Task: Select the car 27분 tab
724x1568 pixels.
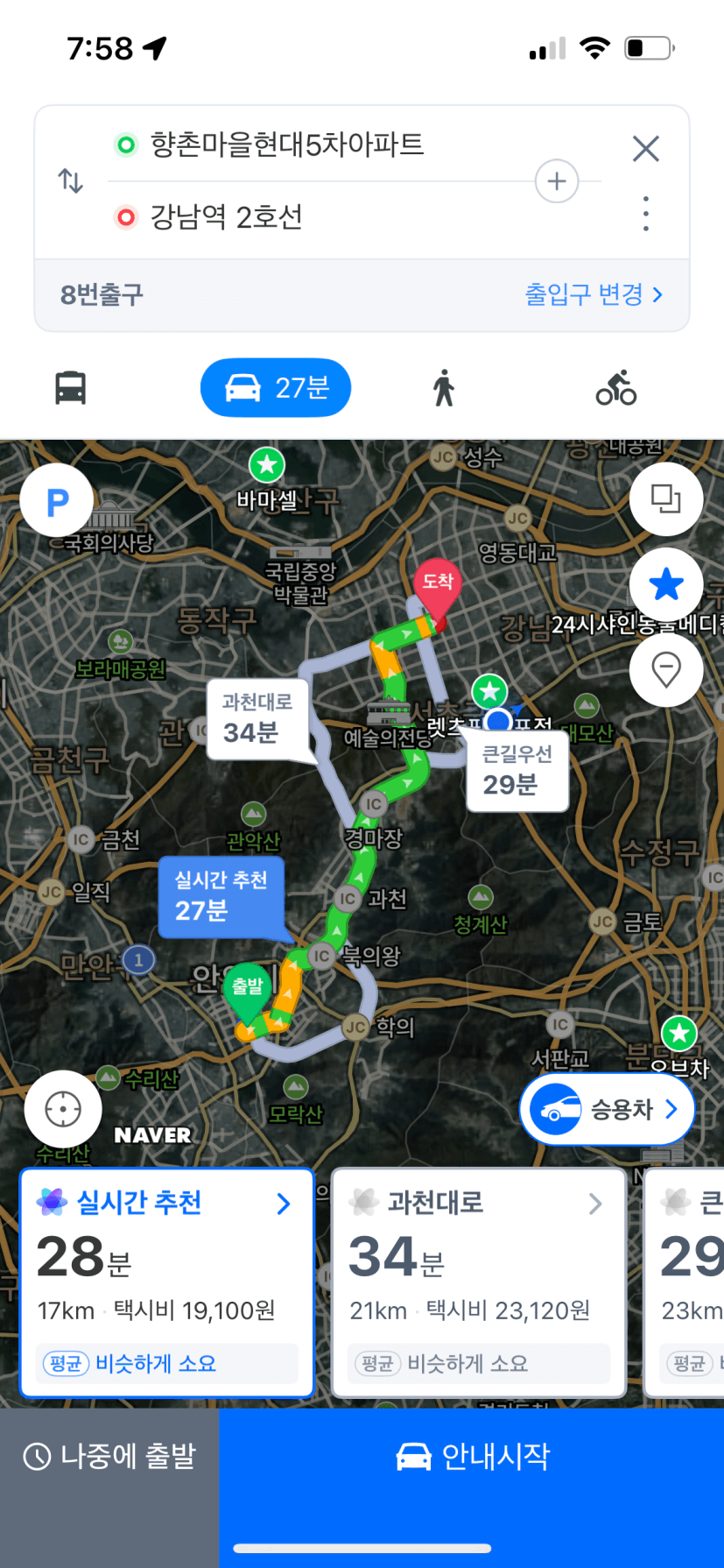Action: click(x=276, y=387)
